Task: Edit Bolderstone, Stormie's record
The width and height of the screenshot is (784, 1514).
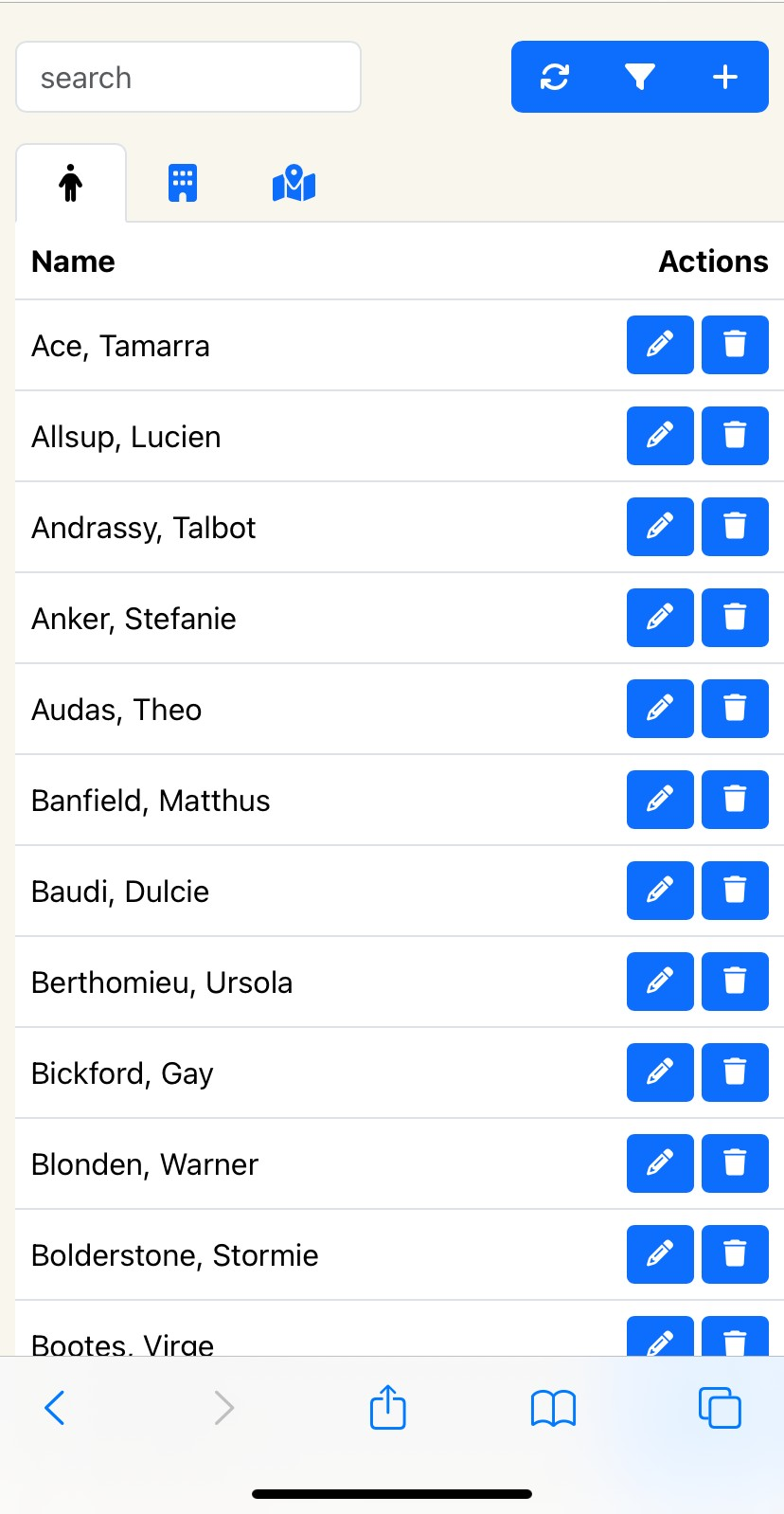Action: click(x=660, y=1254)
